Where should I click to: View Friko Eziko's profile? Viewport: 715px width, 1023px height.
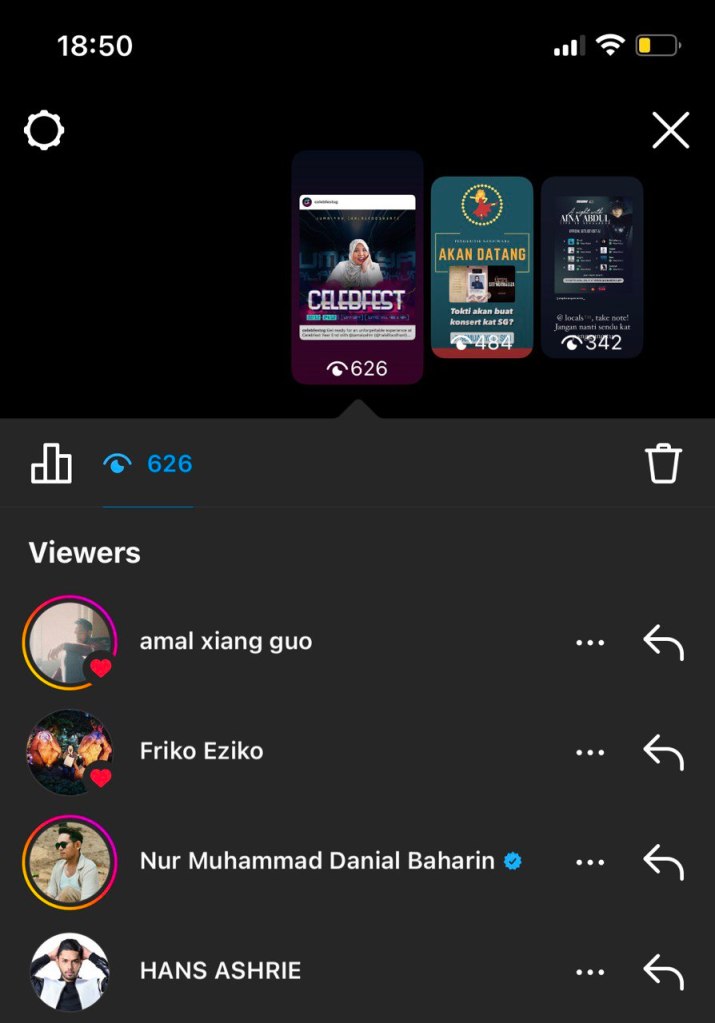(202, 751)
